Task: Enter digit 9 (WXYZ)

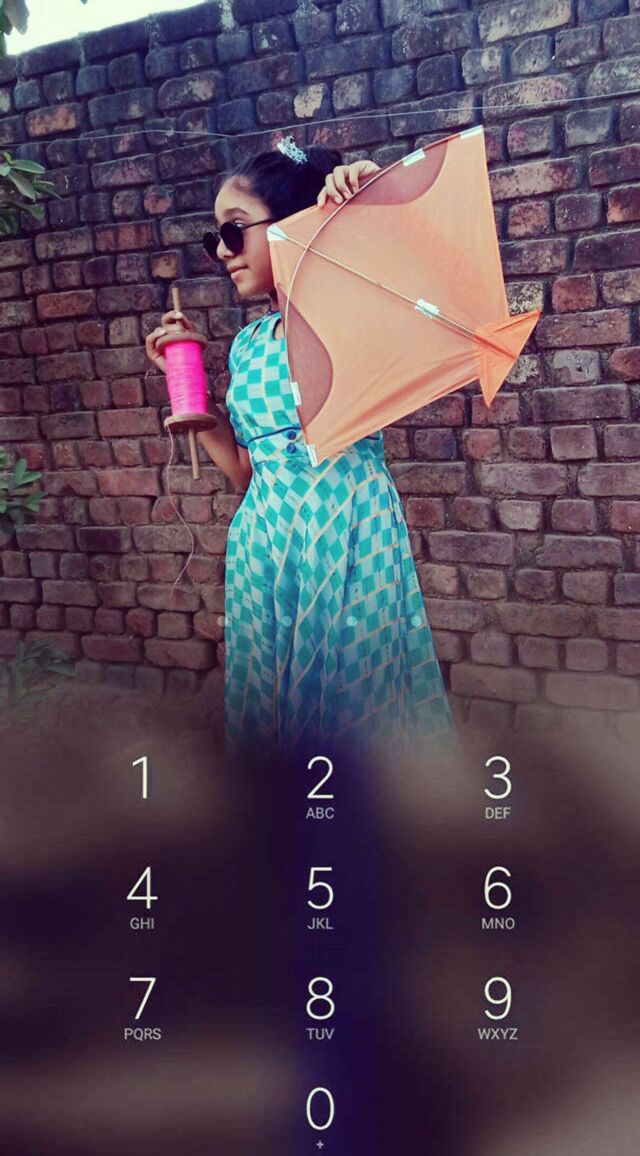Action: click(497, 1006)
